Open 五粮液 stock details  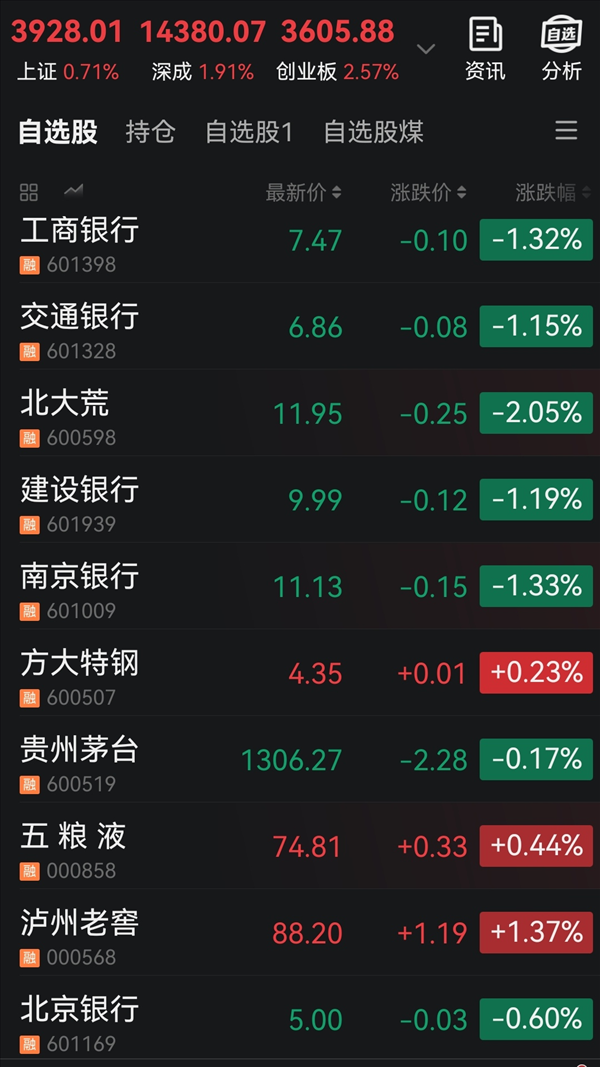click(300, 846)
